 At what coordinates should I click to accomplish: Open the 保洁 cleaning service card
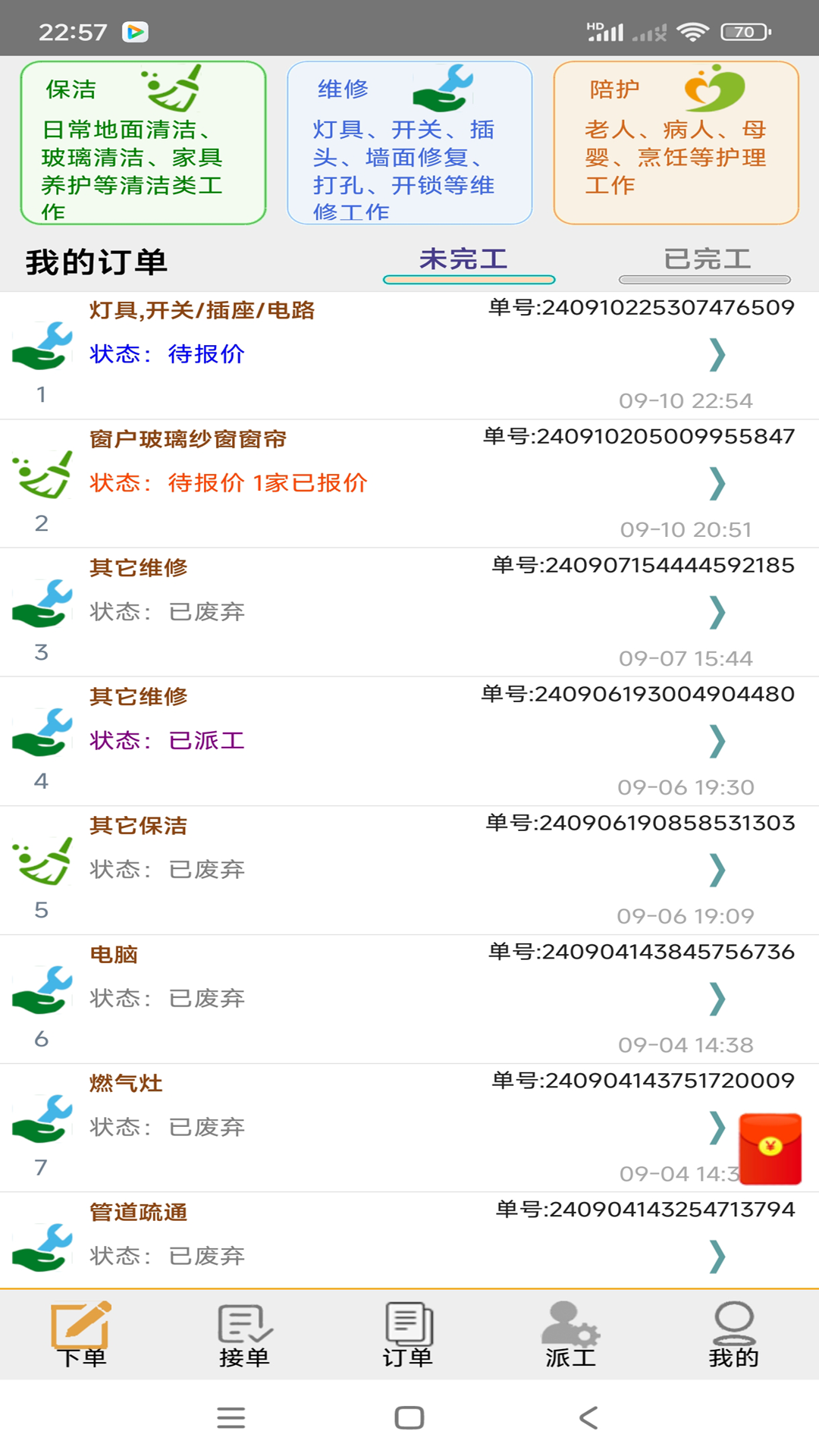tap(144, 143)
